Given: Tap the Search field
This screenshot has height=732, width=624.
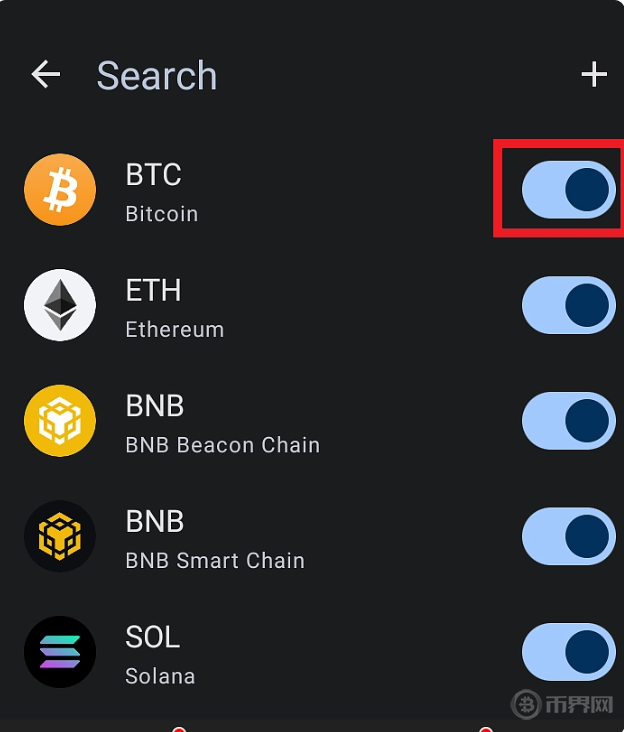Looking at the screenshot, I should pos(157,76).
